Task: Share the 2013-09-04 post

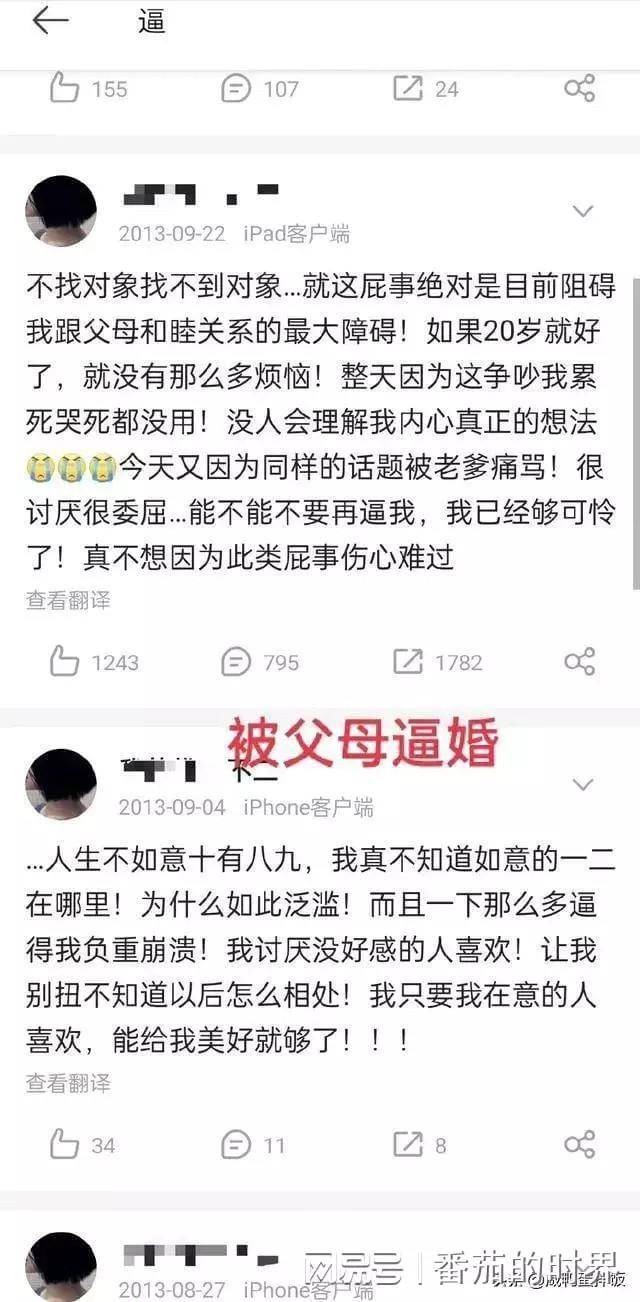Action: (580, 1145)
